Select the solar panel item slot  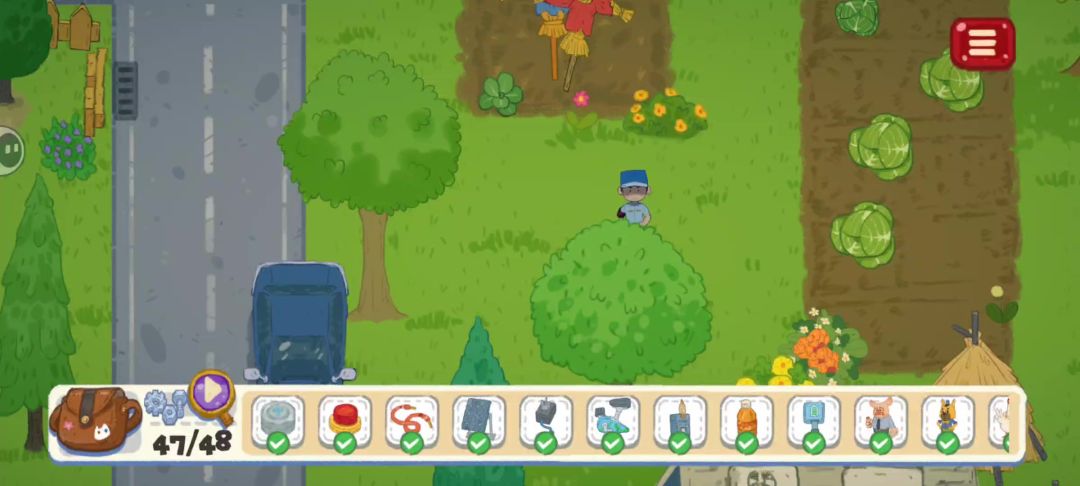click(479, 421)
